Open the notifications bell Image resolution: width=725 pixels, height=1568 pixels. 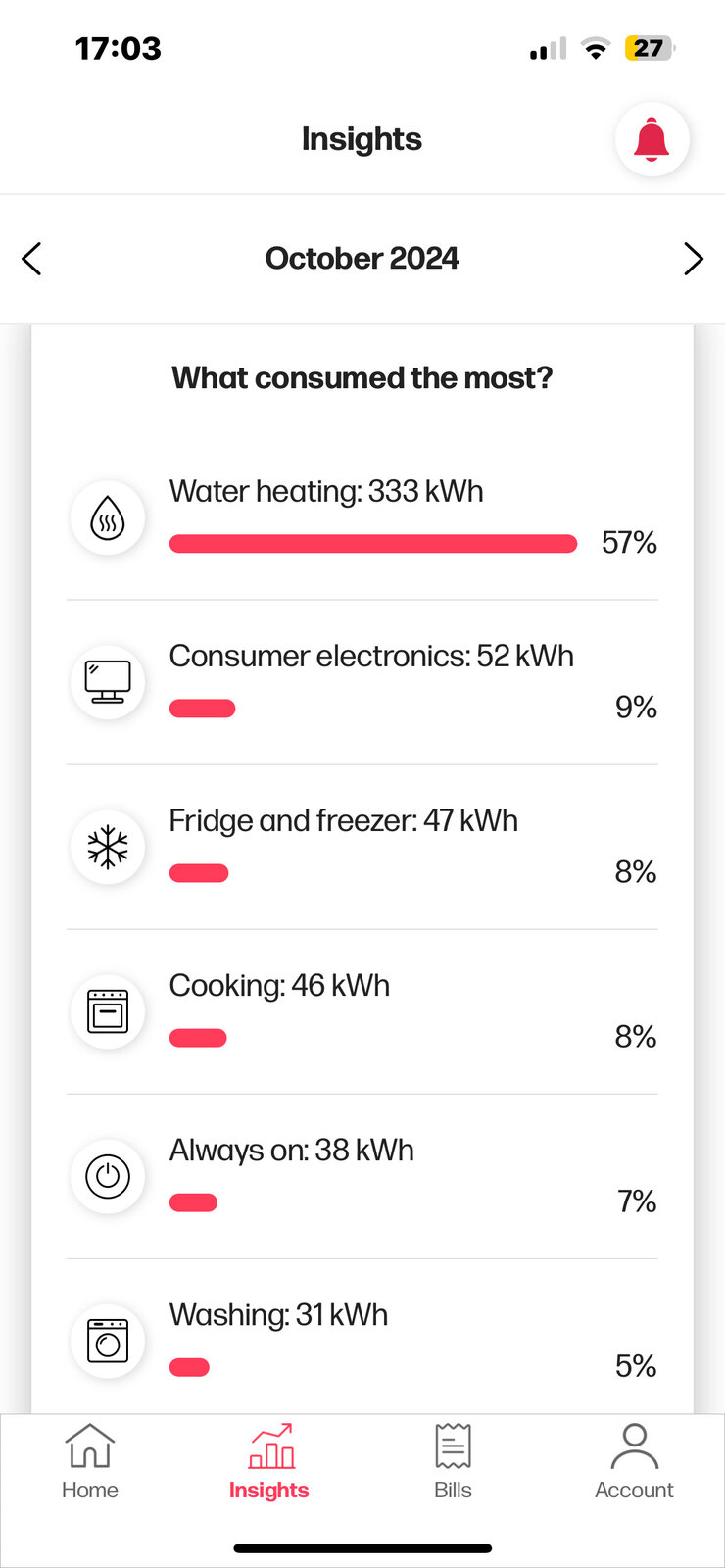652,139
